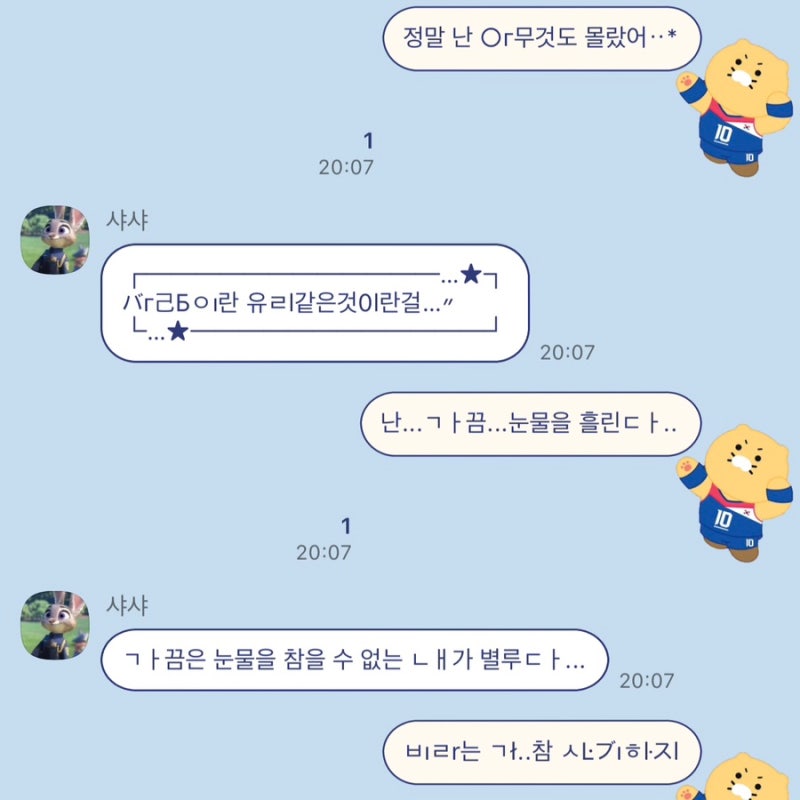This screenshot has width=800, height=800.
Task: Tap 샤샤's avatar beside the 별루ㄷㅏ message
Action: 56,624
